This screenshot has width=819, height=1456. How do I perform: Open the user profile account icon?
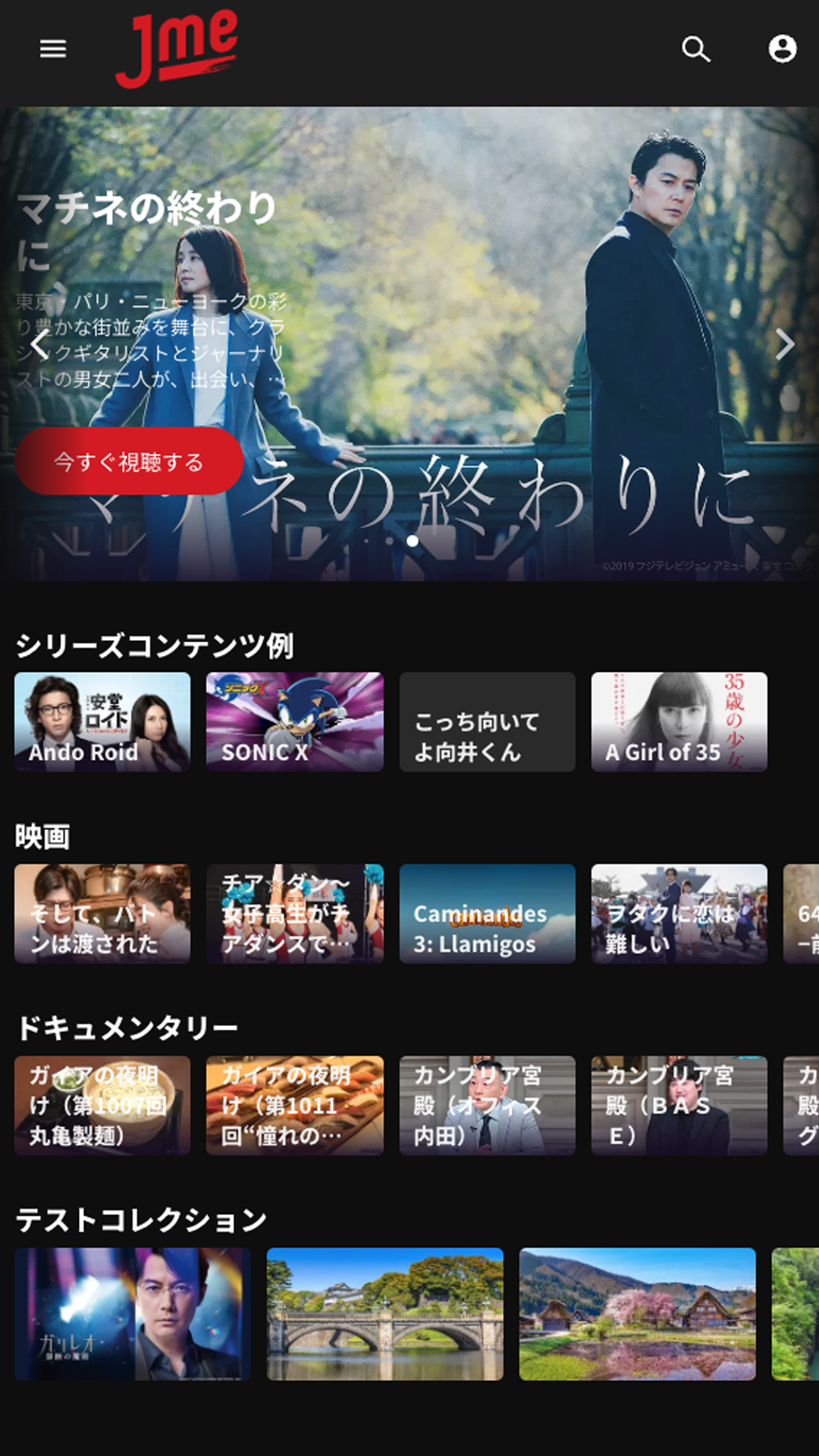782,49
